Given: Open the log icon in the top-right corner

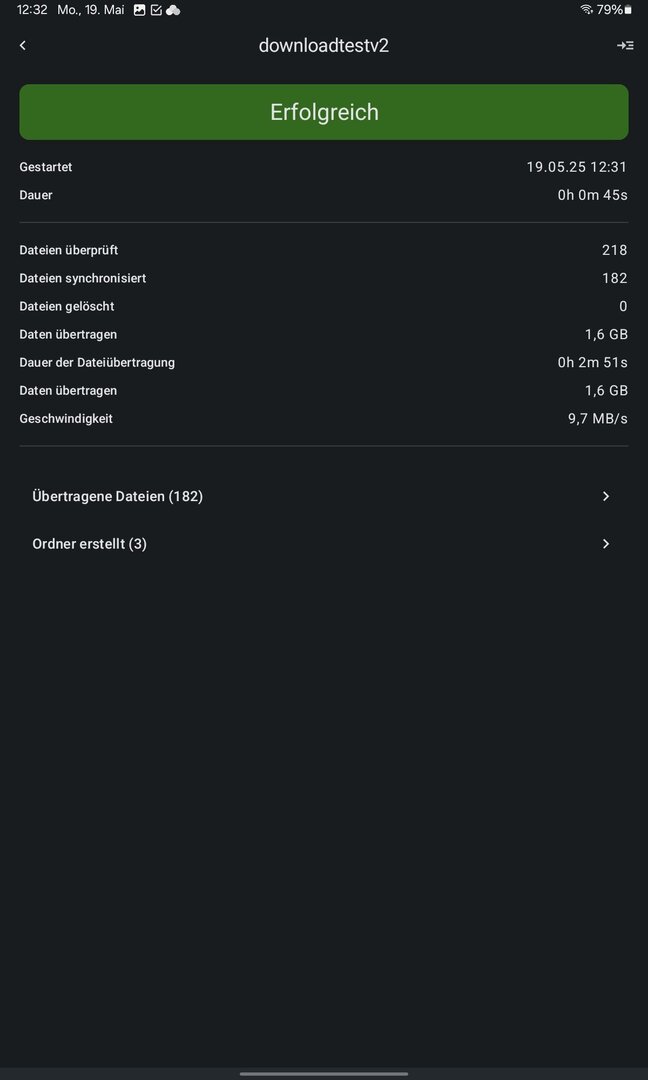Looking at the screenshot, I should 625,45.
